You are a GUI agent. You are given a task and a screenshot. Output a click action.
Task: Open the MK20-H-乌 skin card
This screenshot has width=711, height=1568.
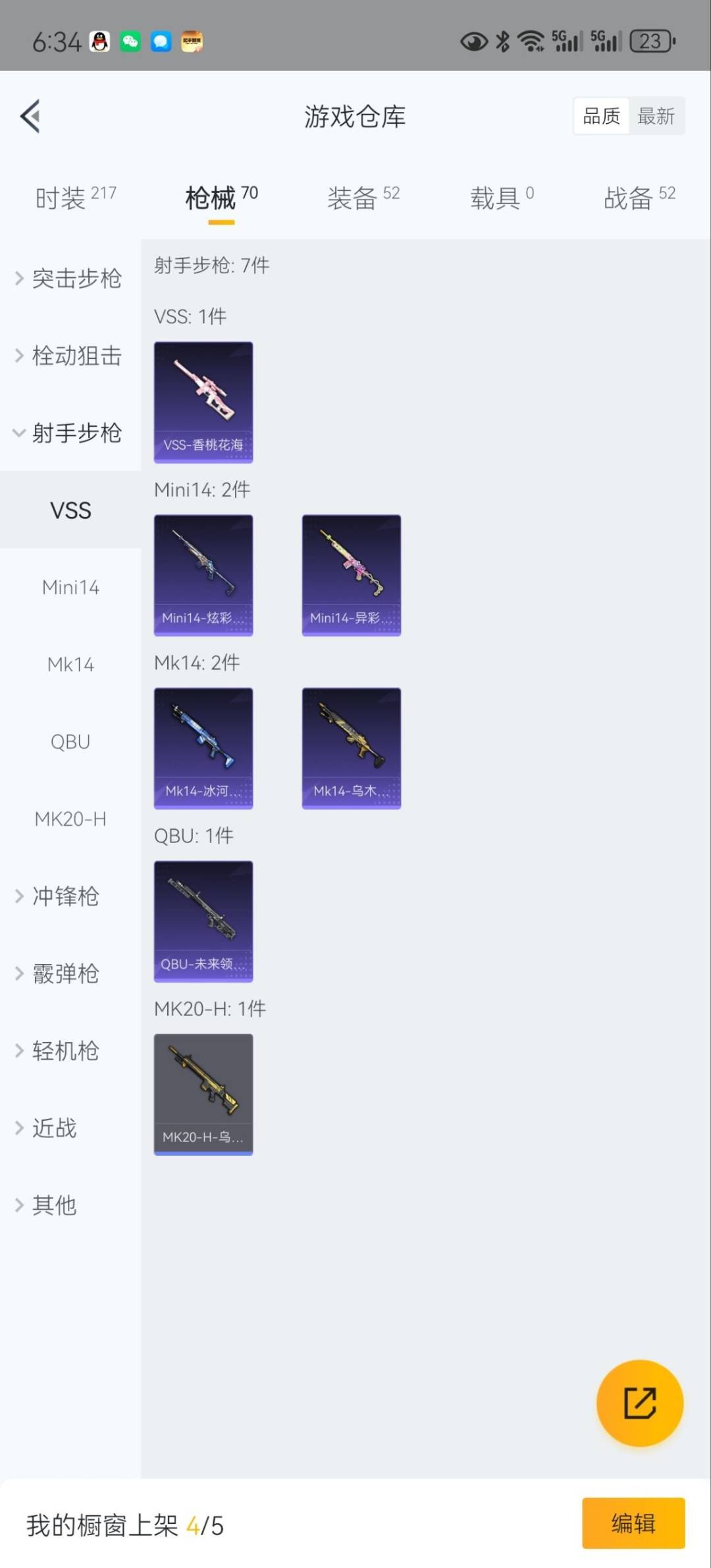click(203, 1094)
